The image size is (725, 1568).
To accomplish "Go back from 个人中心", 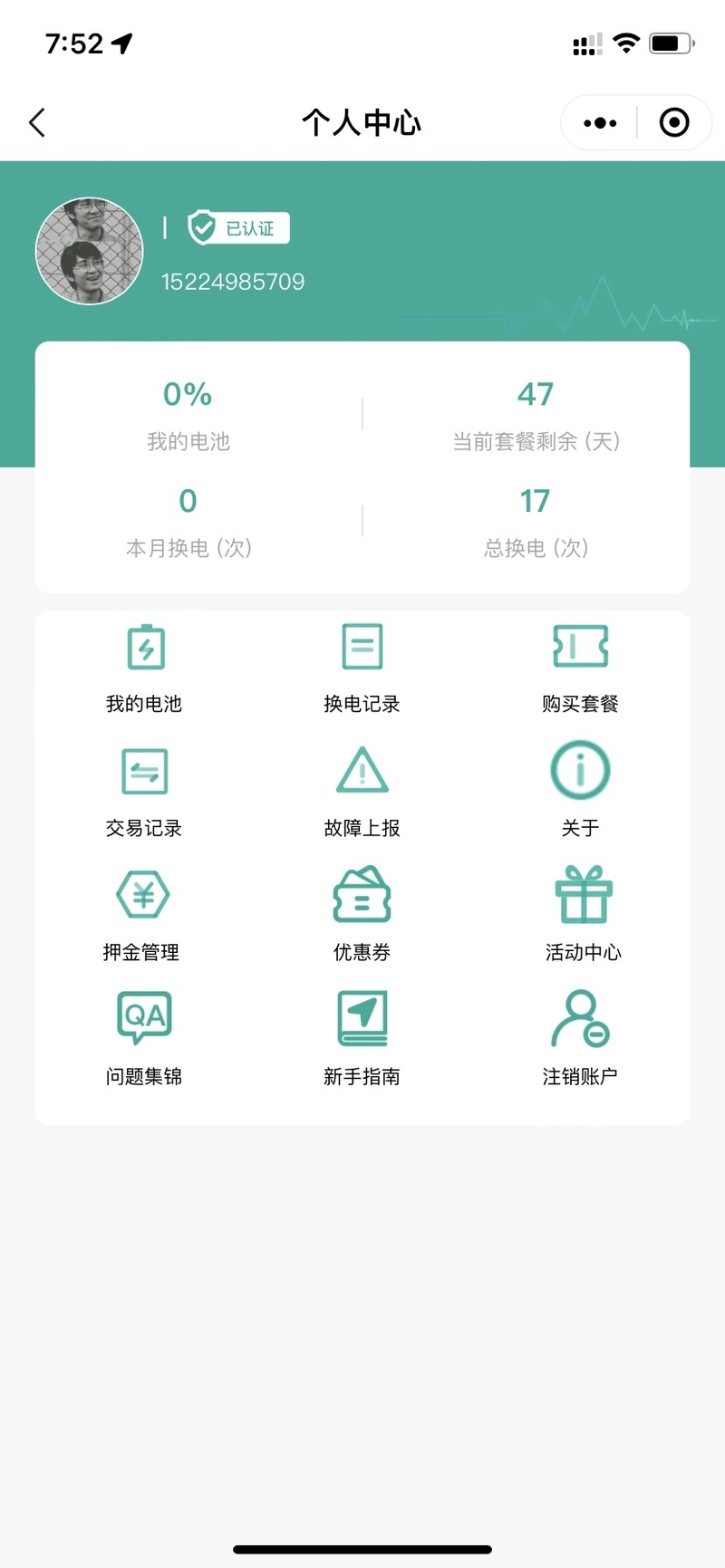I will pos(37,123).
